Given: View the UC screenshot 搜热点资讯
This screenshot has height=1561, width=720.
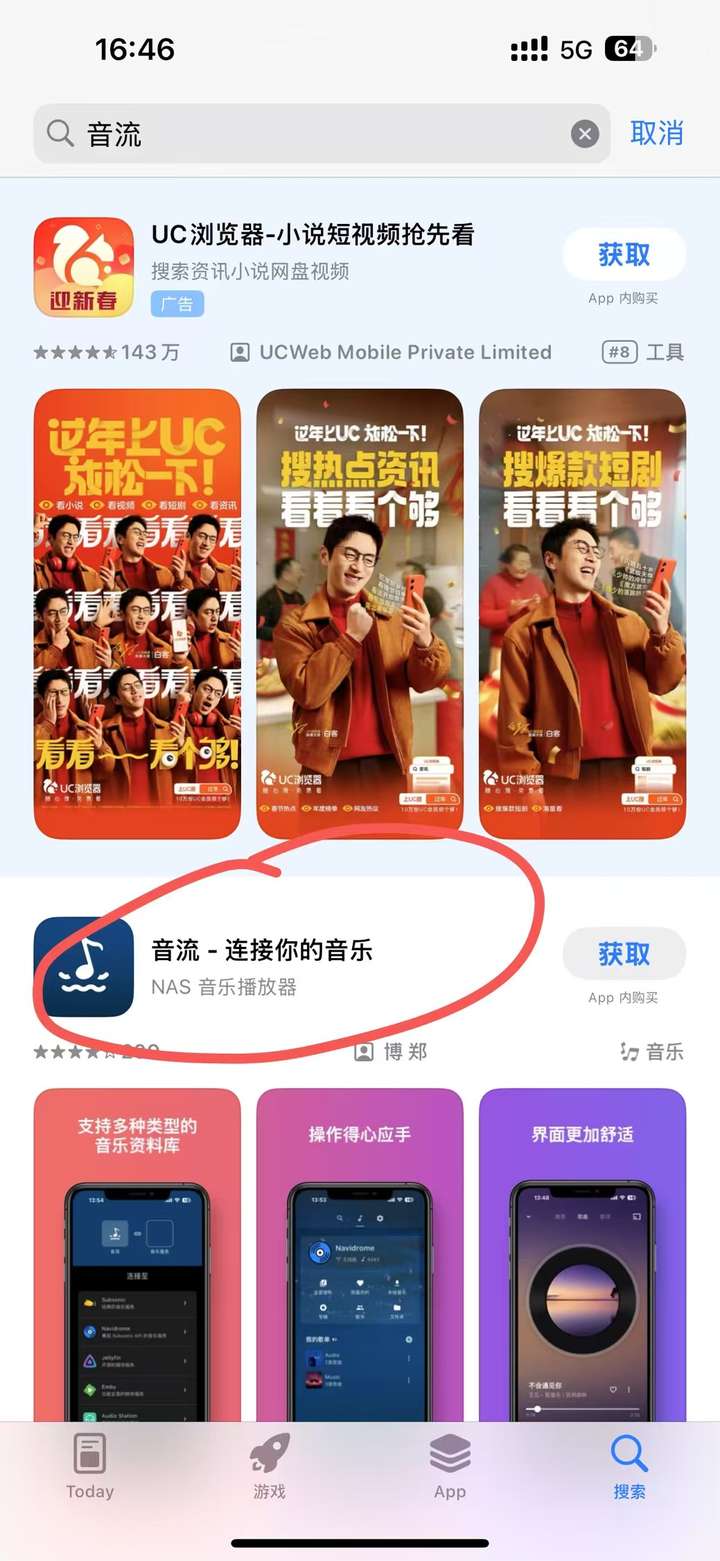Looking at the screenshot, I should coord(360,613).
